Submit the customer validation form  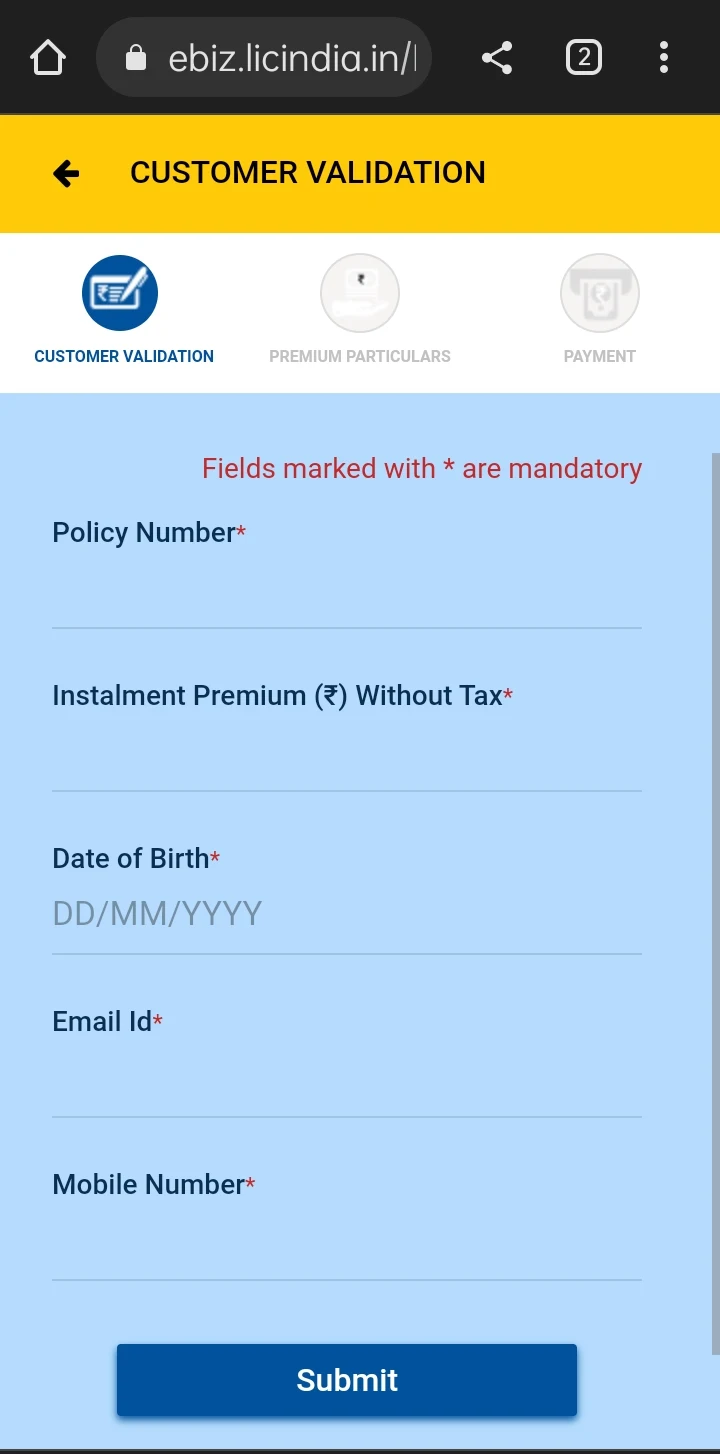[x=347, y=1380]
